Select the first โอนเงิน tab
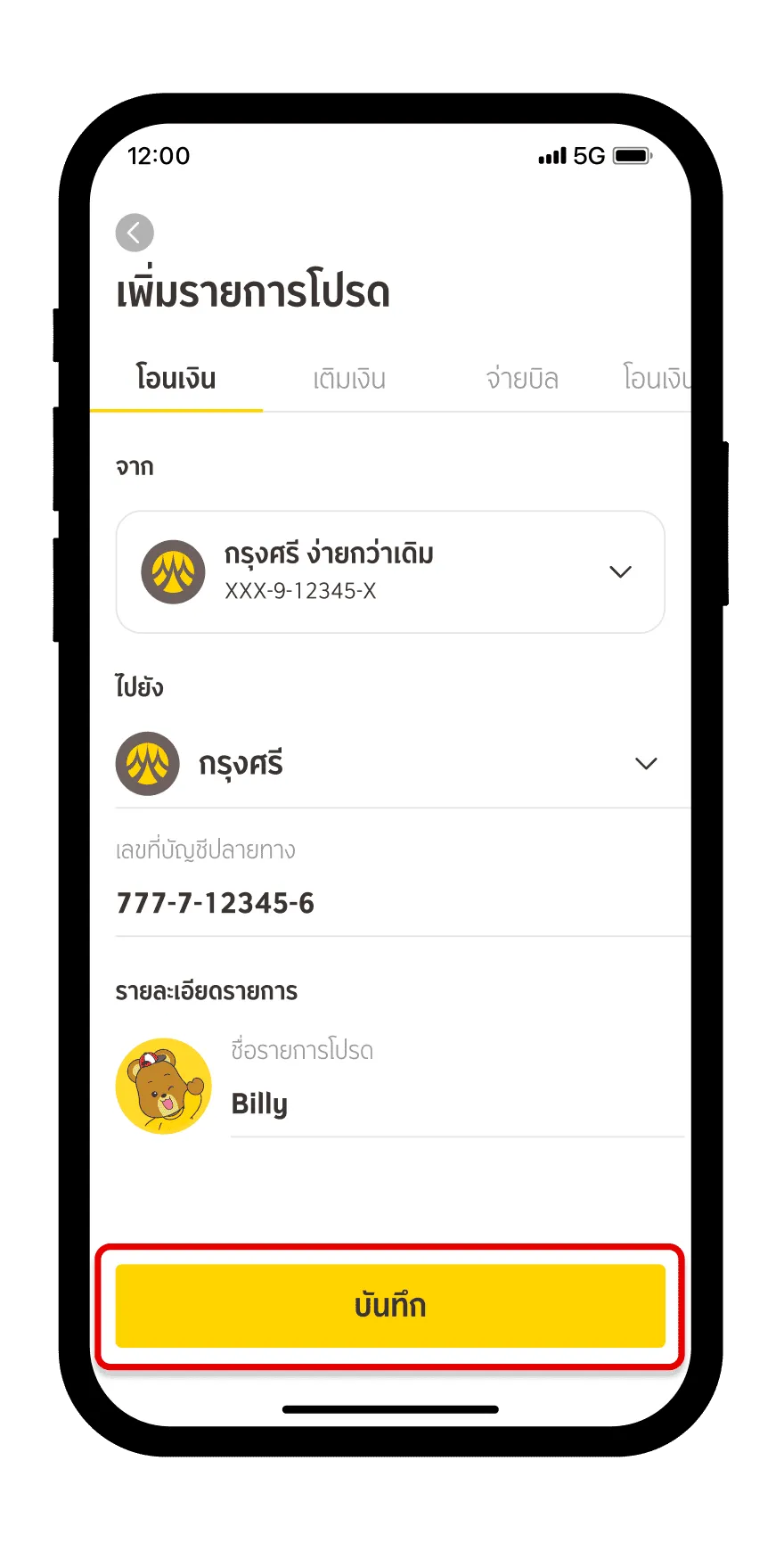784x1551 pixels. pos(176,379)
